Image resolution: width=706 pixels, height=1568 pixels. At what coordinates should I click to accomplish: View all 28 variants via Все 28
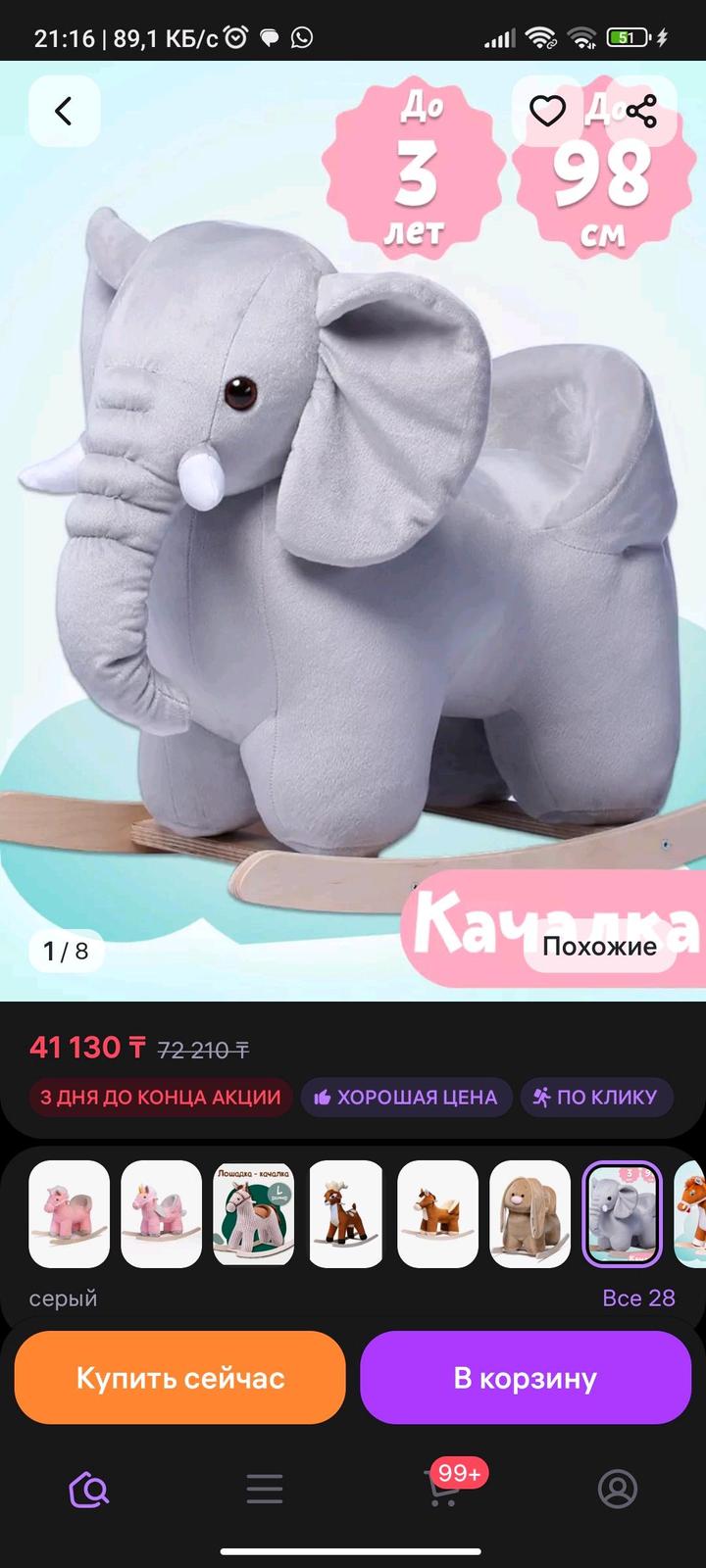(x=638, y=1298)
